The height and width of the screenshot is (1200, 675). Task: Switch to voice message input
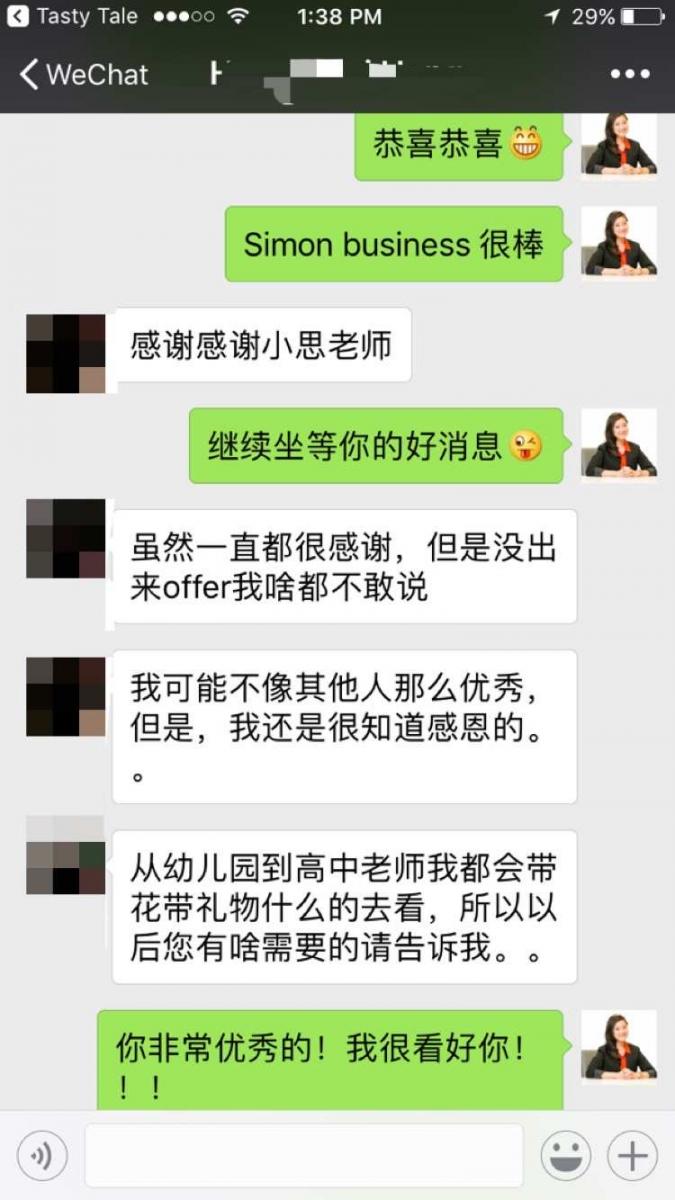[x=42, y=1156]
